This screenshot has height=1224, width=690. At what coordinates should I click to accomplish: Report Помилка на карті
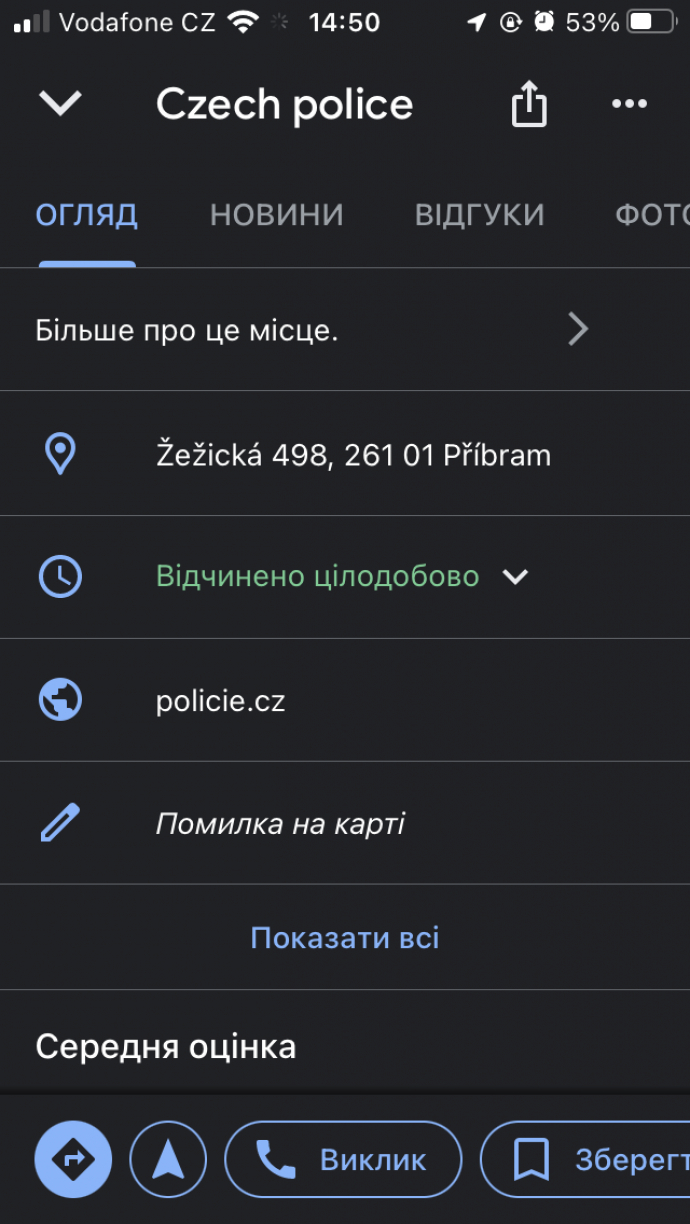[x=280, y=824]
